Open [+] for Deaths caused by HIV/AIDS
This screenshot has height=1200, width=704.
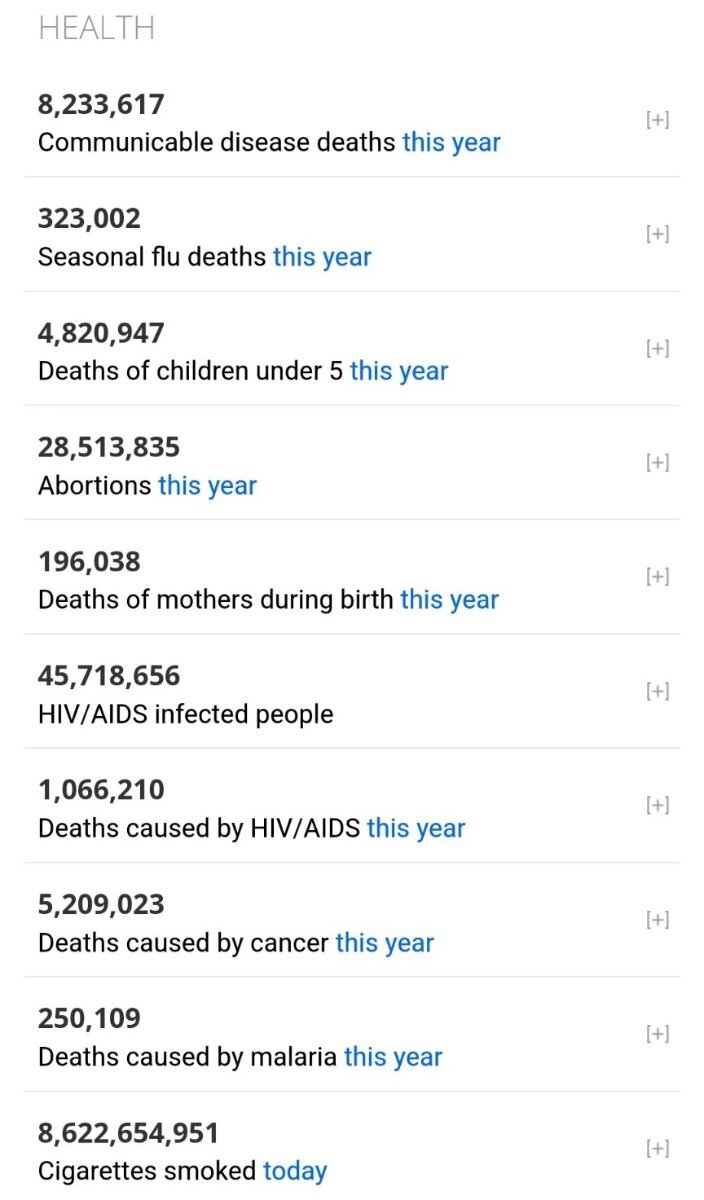click(x=657, y=805)
